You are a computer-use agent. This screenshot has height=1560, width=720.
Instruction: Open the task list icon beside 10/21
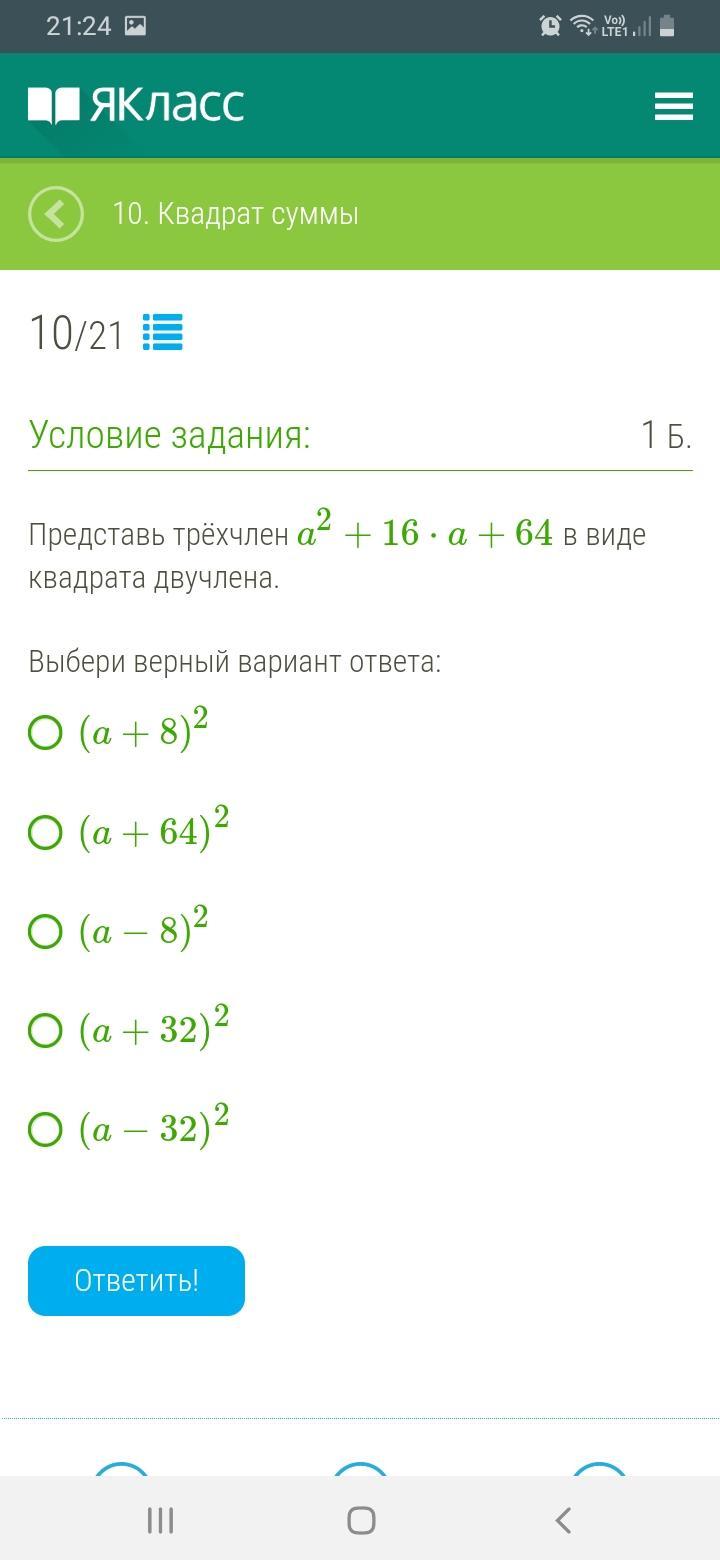tap(162, 332)
